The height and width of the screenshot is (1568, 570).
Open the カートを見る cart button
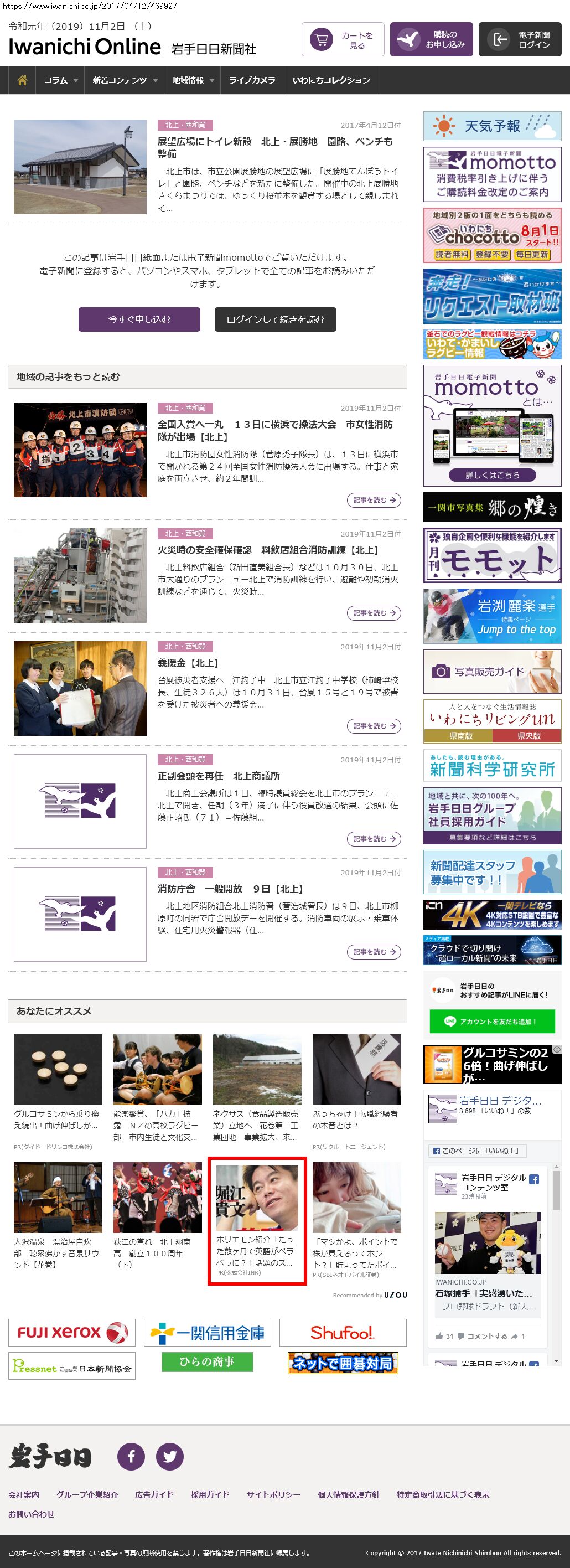coord(343,39)
